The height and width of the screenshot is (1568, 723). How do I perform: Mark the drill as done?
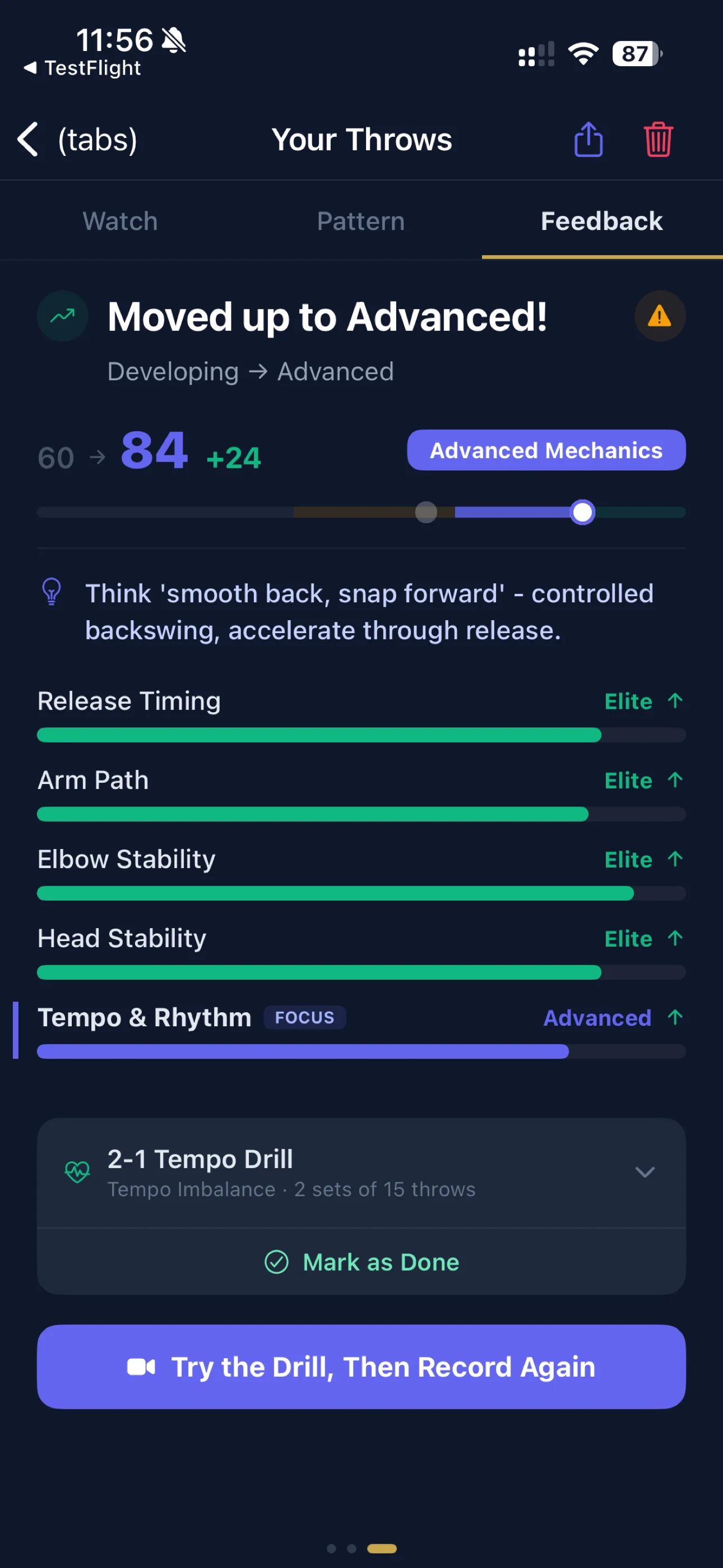(361, 1262)
